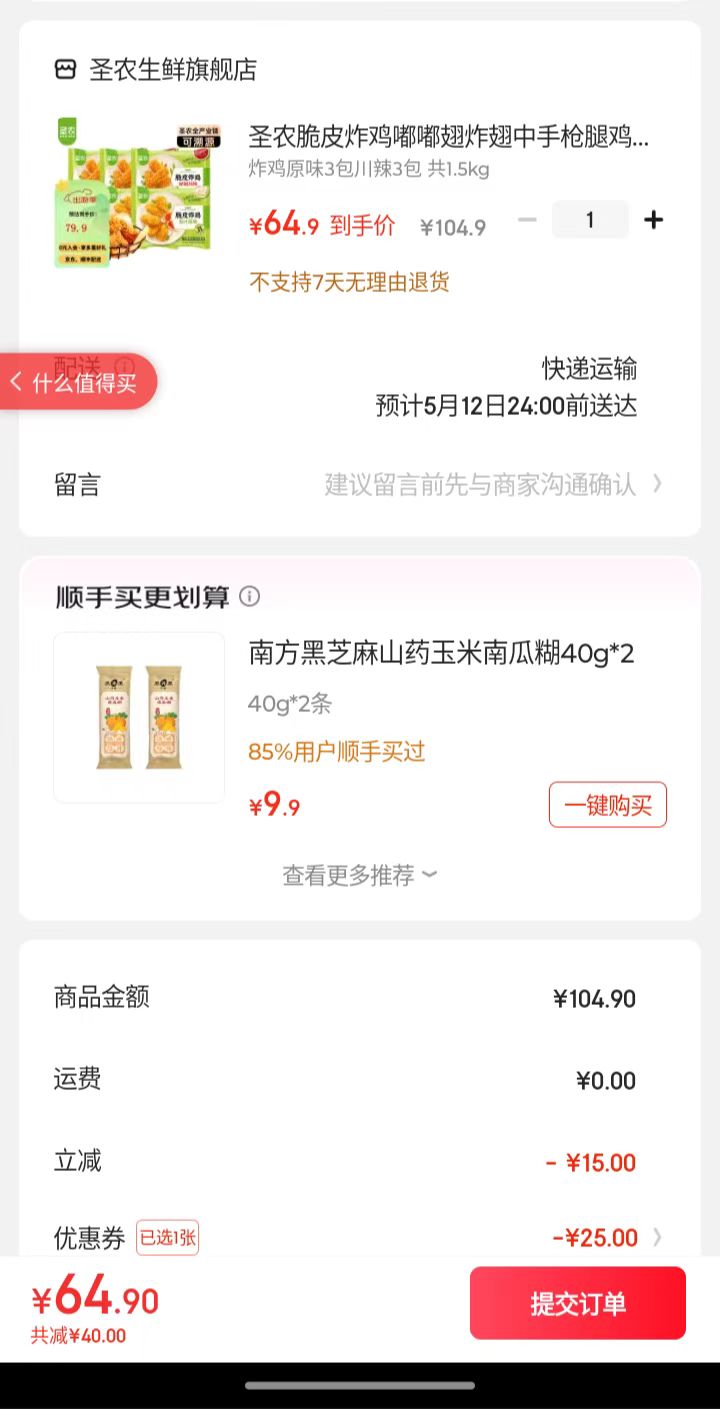Image resolution: width=720 pixels, height=1409 pixels.
Task: View the 圣农脆皮炸鸡 product image
Action: pyautogui.click(x=136, y=194)
